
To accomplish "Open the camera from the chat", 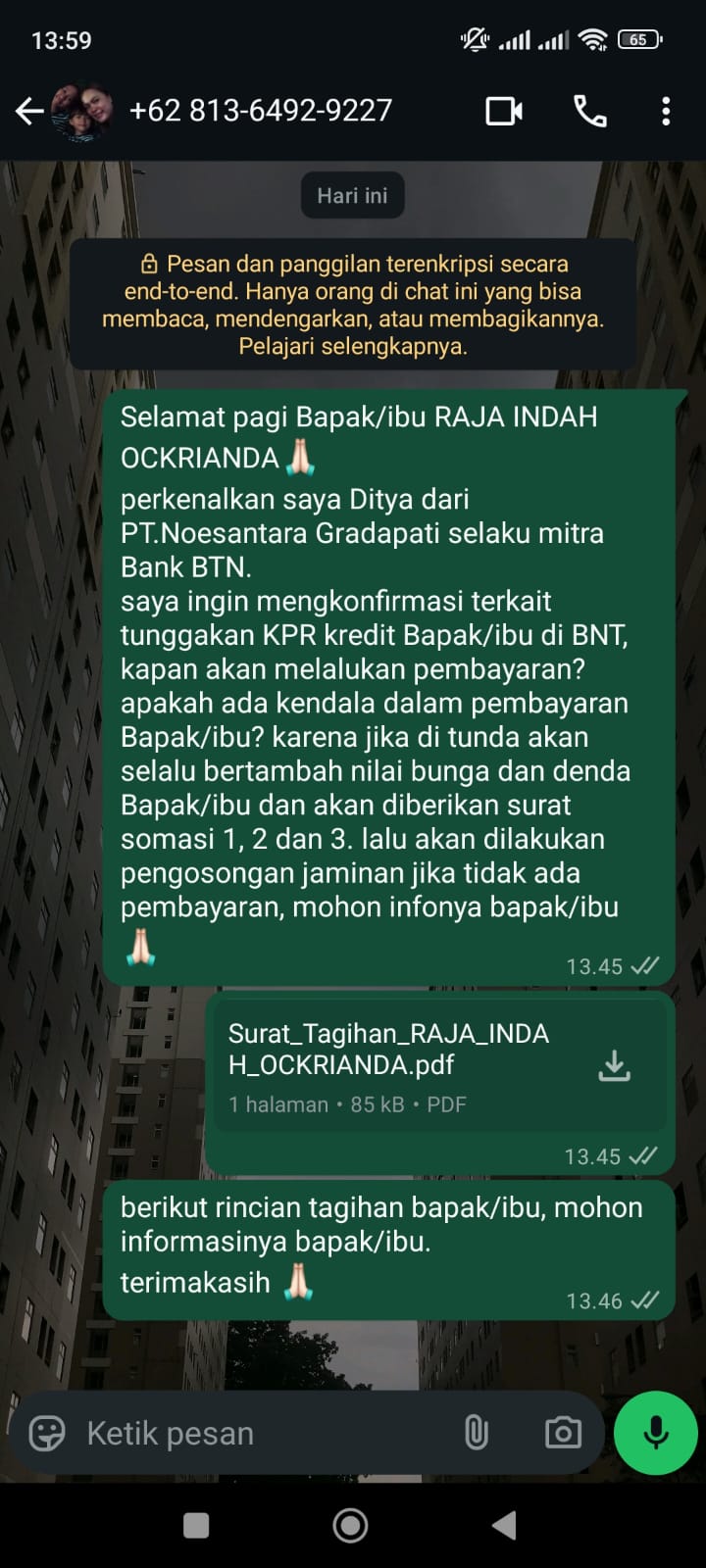I will 563,1433.
